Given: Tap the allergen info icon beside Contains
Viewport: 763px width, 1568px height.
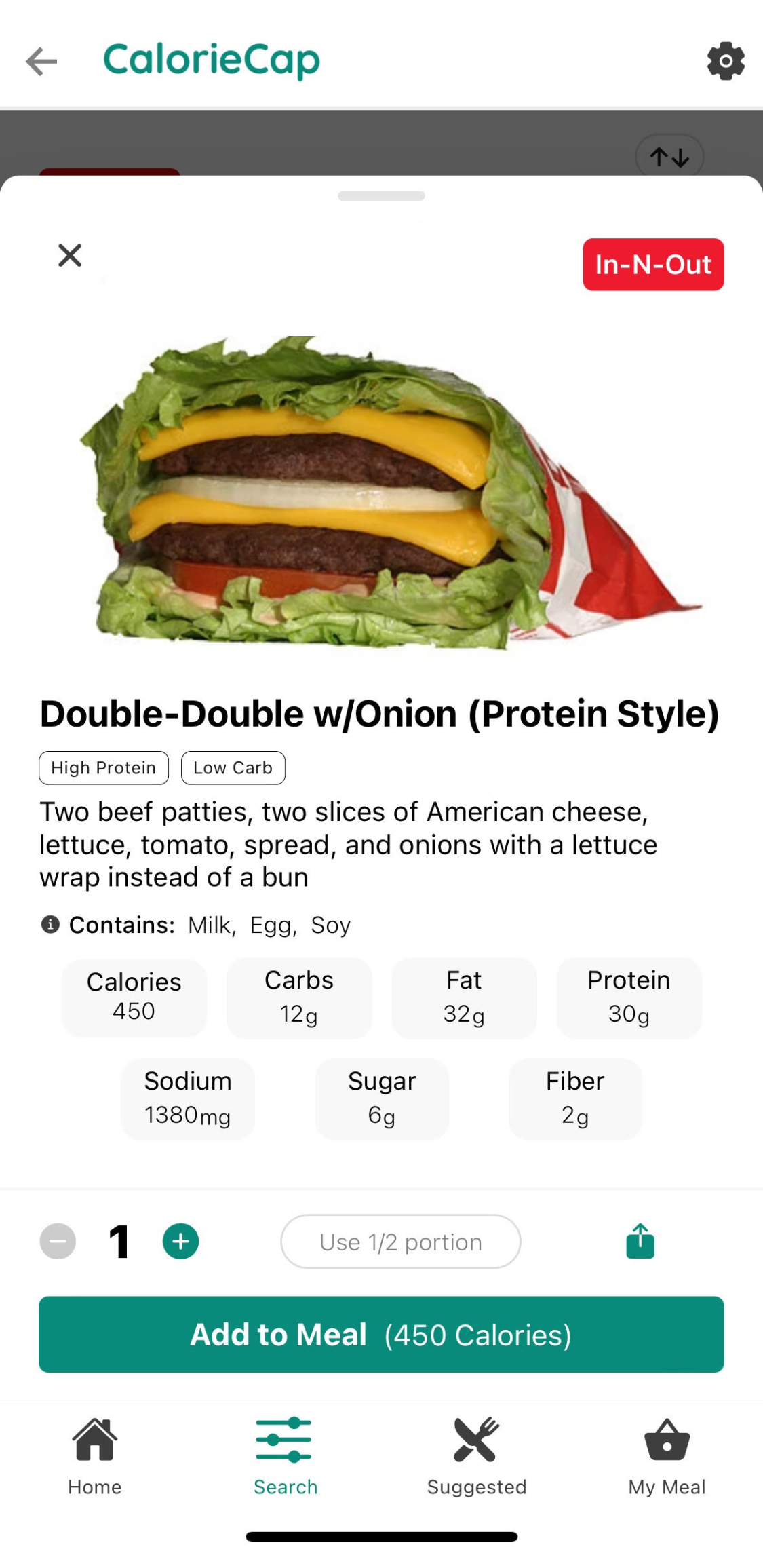Looking at the screenshot, I should 50,924.
